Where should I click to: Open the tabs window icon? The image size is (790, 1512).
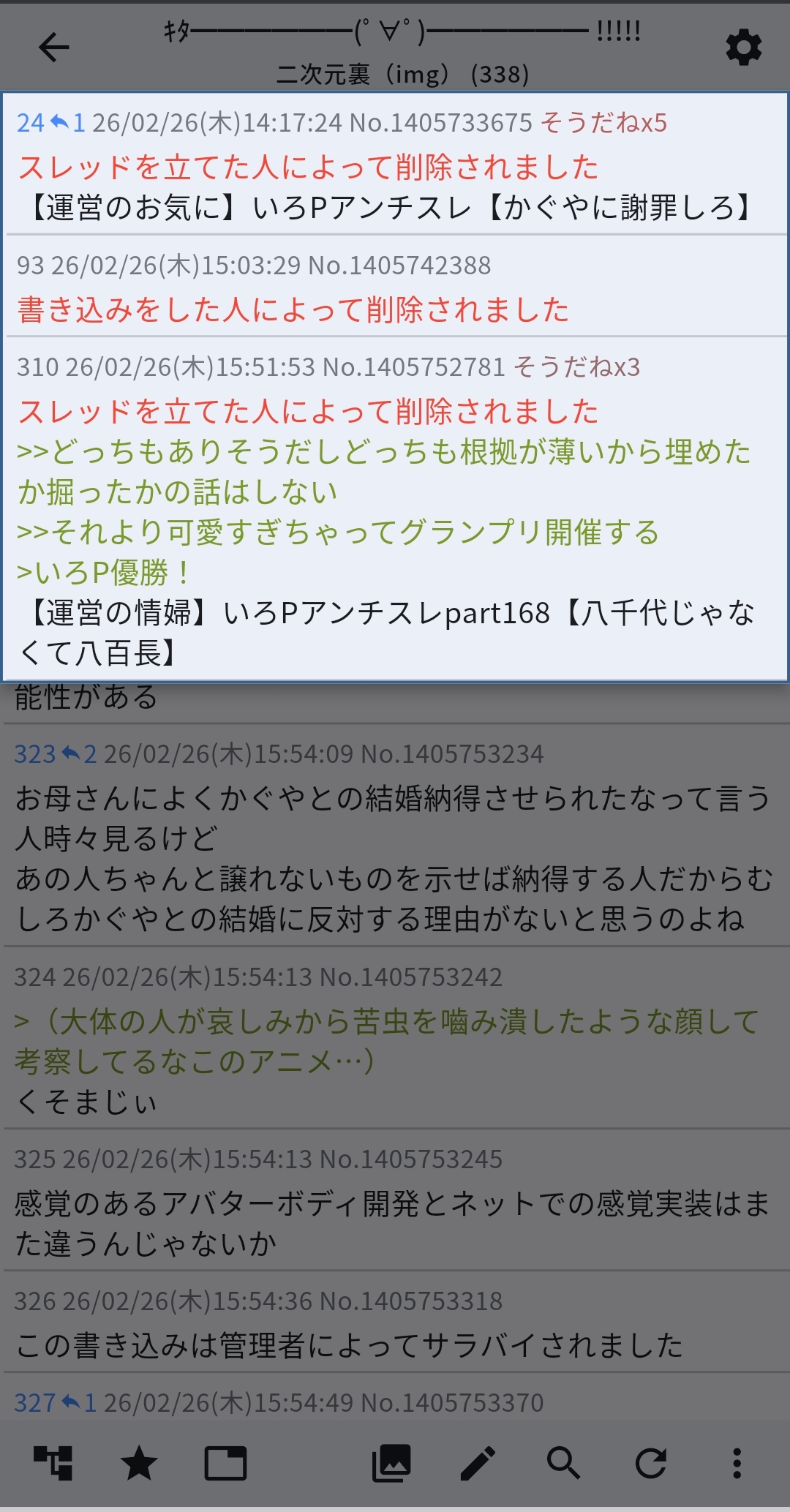pos(225,1464)
